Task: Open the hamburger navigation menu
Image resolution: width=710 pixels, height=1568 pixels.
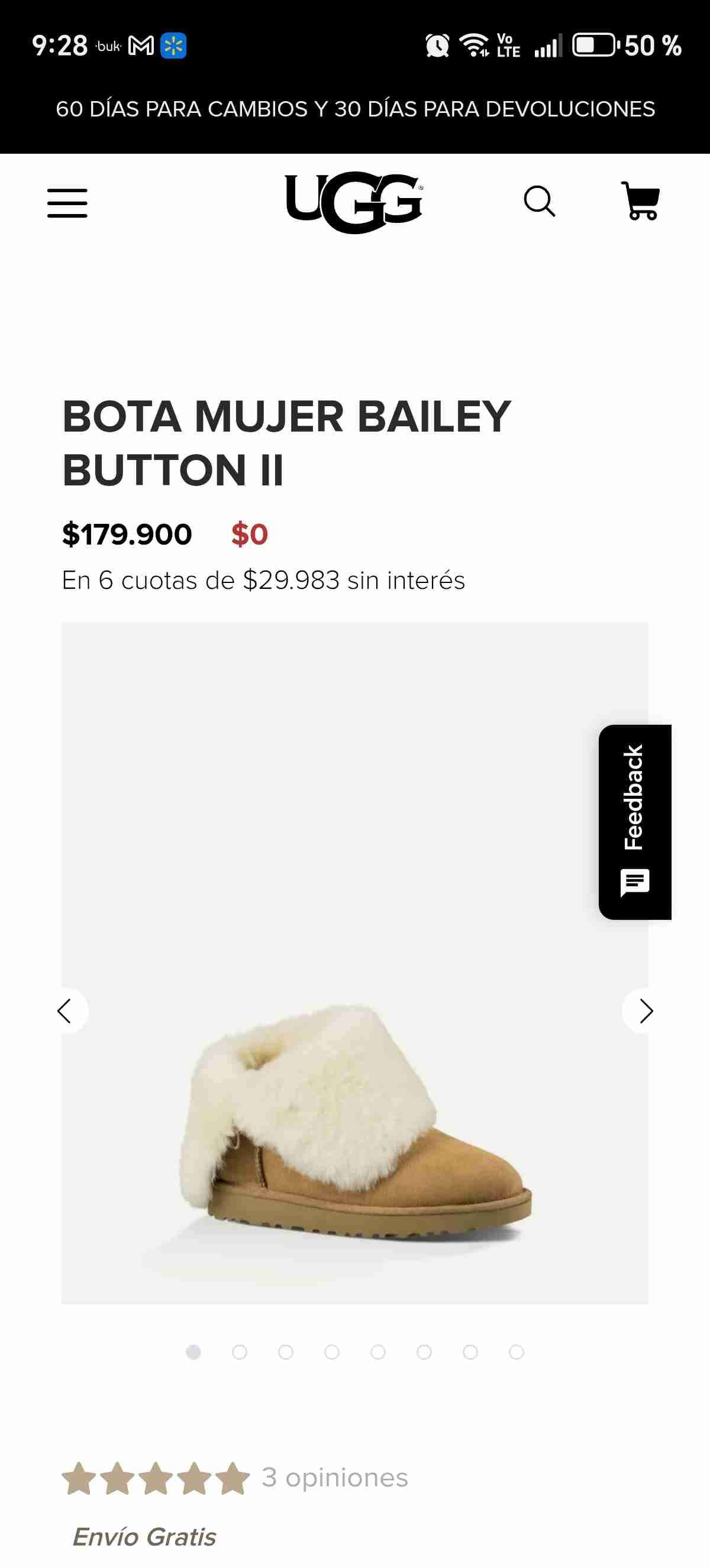Action: 67,203
